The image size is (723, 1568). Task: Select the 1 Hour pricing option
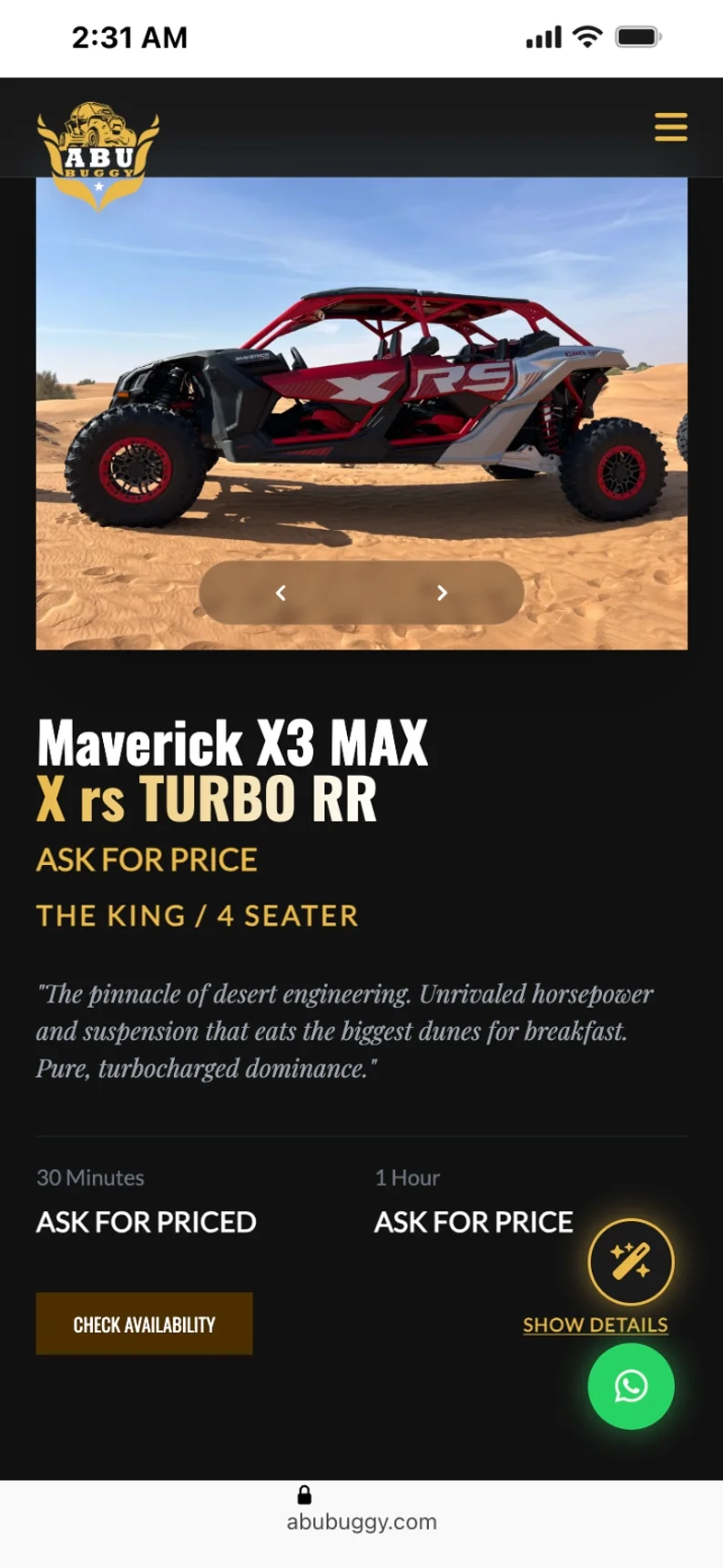click(473, 1221)
